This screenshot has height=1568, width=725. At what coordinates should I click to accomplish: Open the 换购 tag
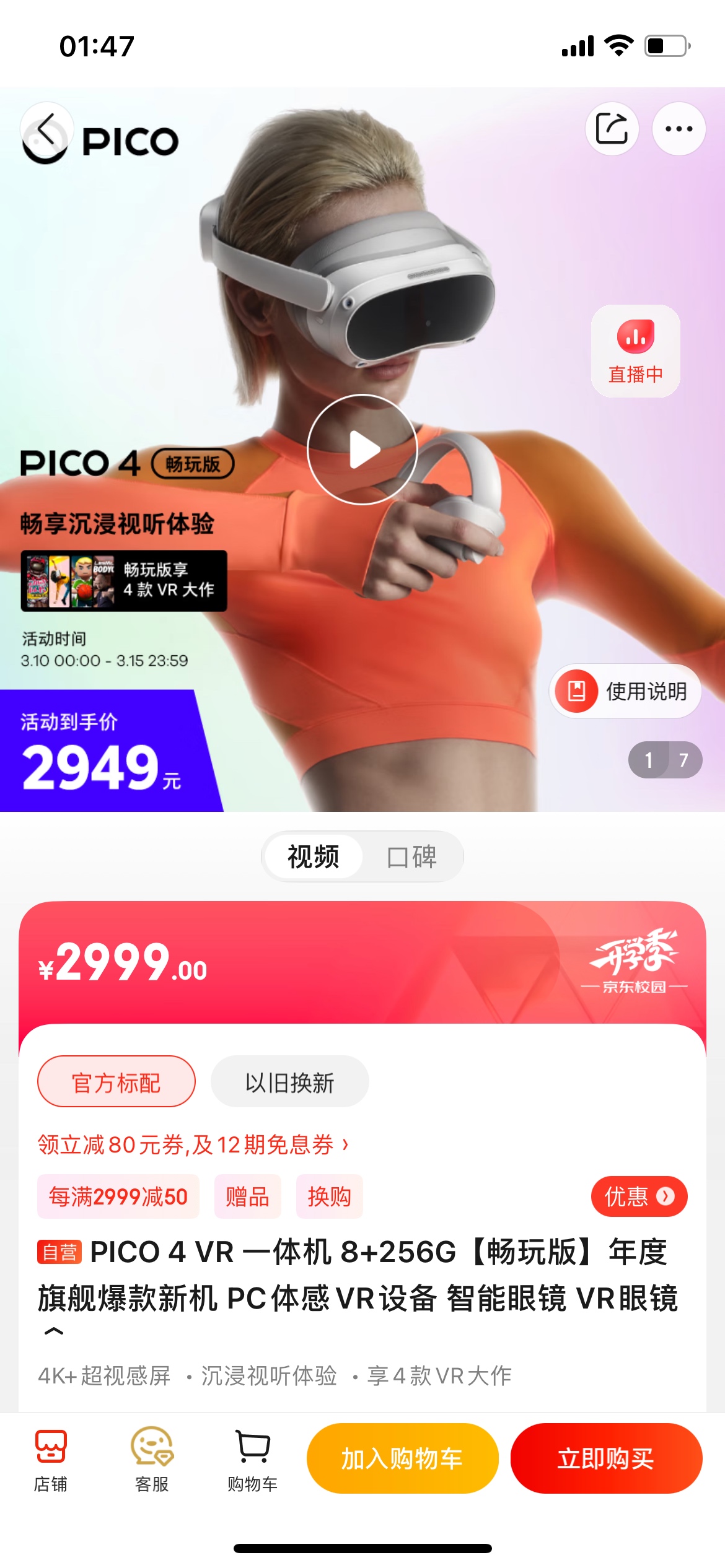point(329,1196)
